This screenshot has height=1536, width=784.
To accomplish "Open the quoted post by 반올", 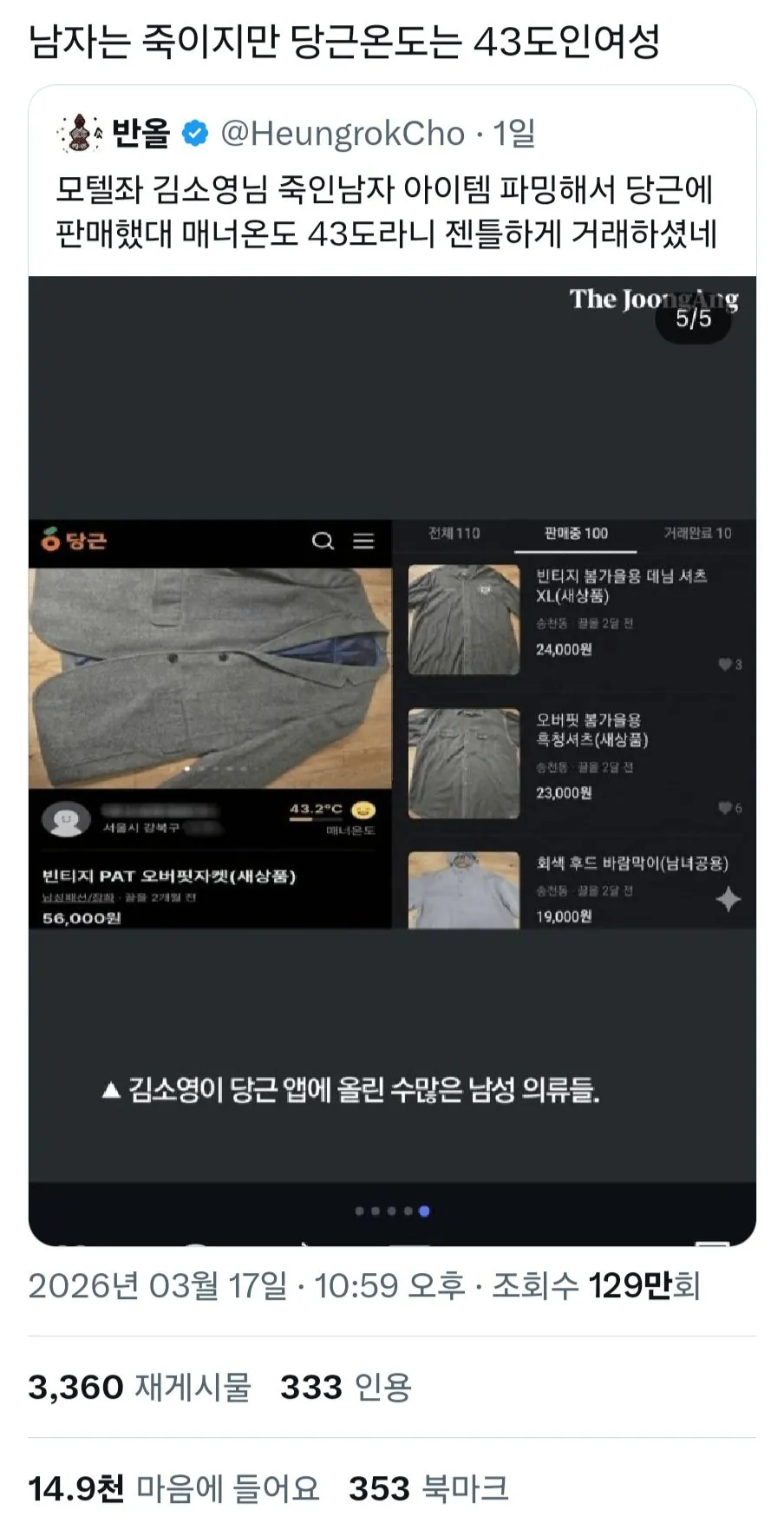I will (x=385, y=211).
